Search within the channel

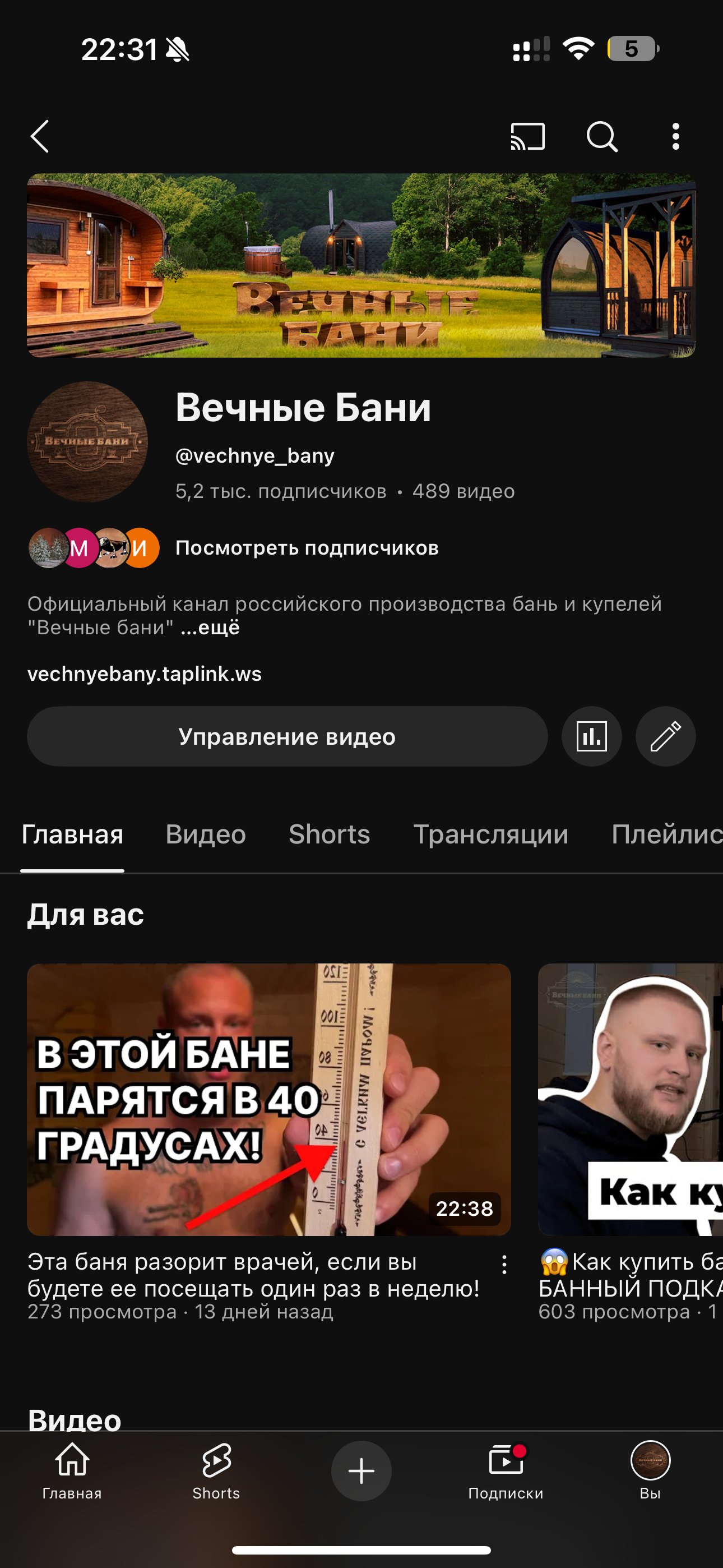coord(602,136)
